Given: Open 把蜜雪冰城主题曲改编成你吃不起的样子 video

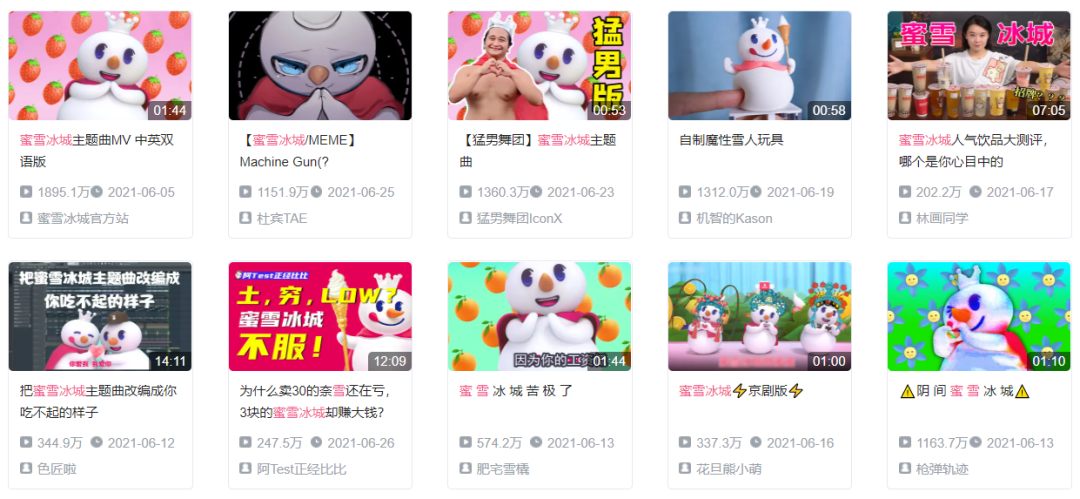Looking at the screenshot, I should (x=100, y=316).
